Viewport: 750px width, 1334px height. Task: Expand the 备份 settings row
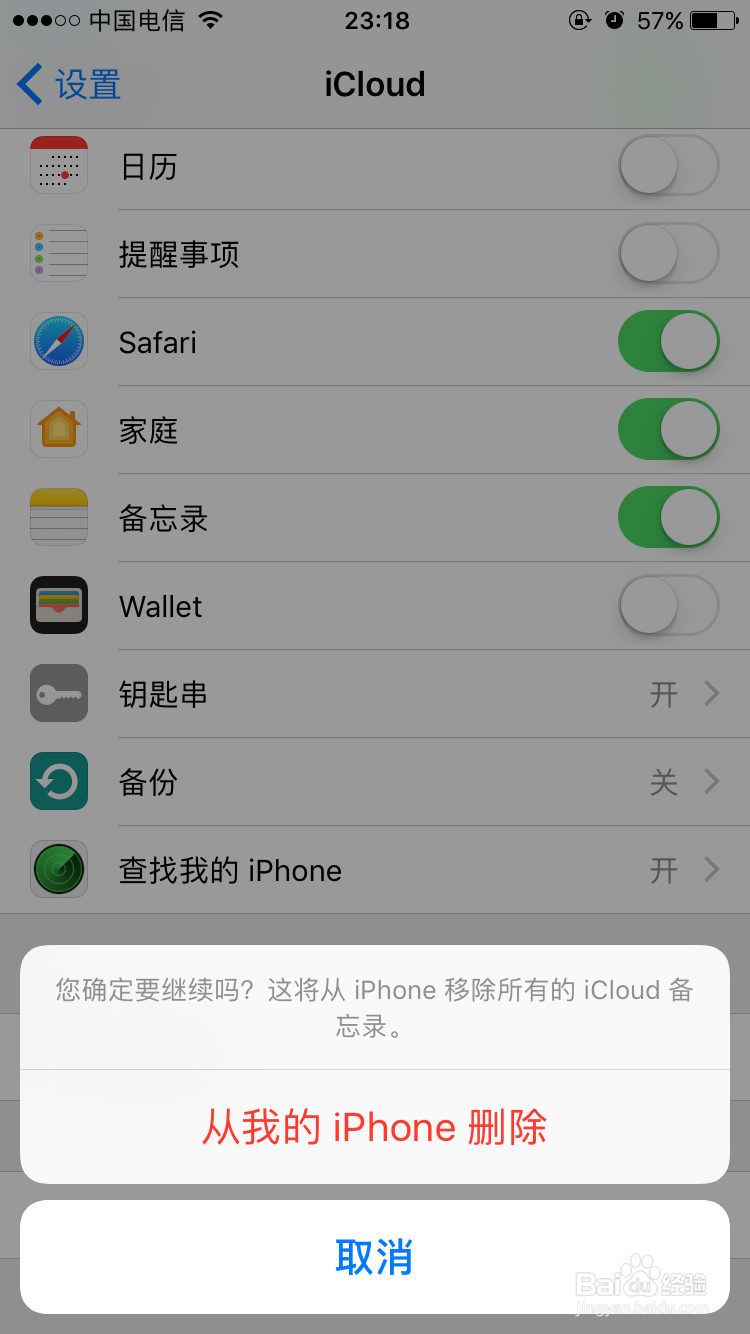click(710, 781)
